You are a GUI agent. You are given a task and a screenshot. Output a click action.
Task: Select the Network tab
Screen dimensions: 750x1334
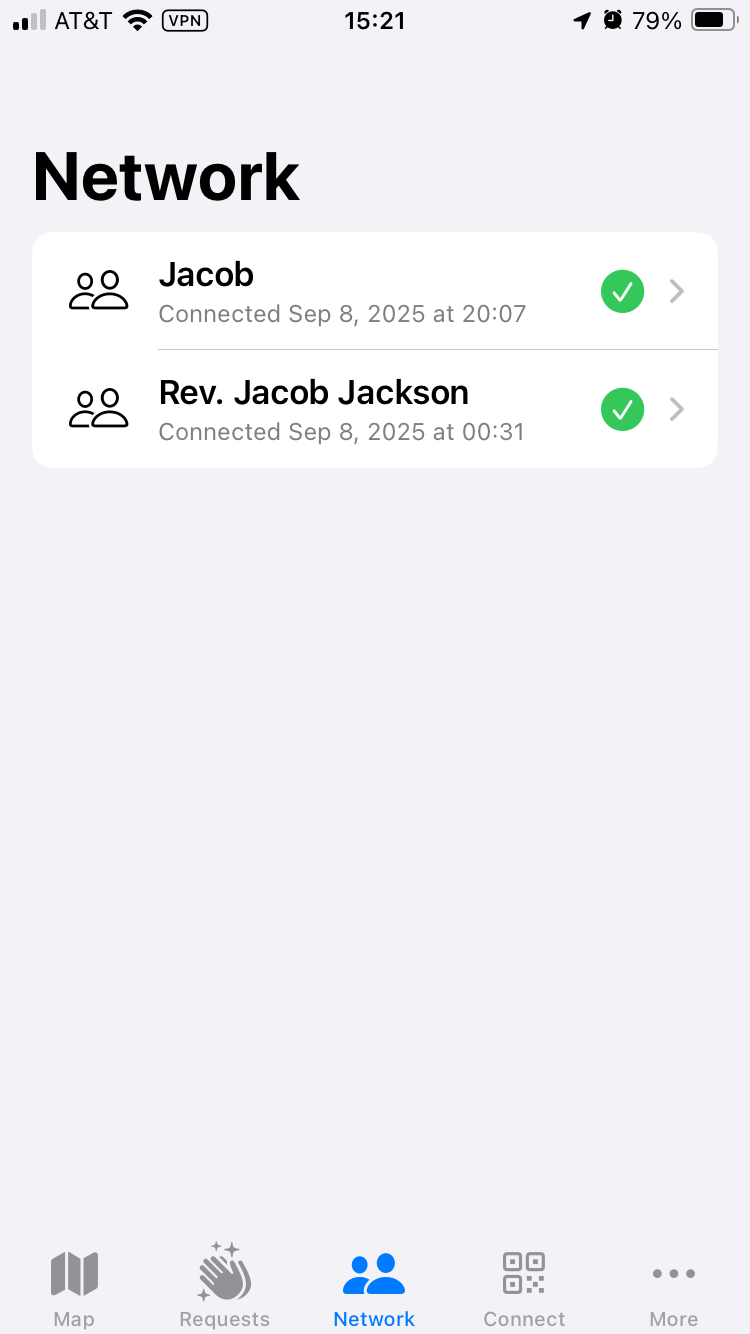tap(374, 1288)
